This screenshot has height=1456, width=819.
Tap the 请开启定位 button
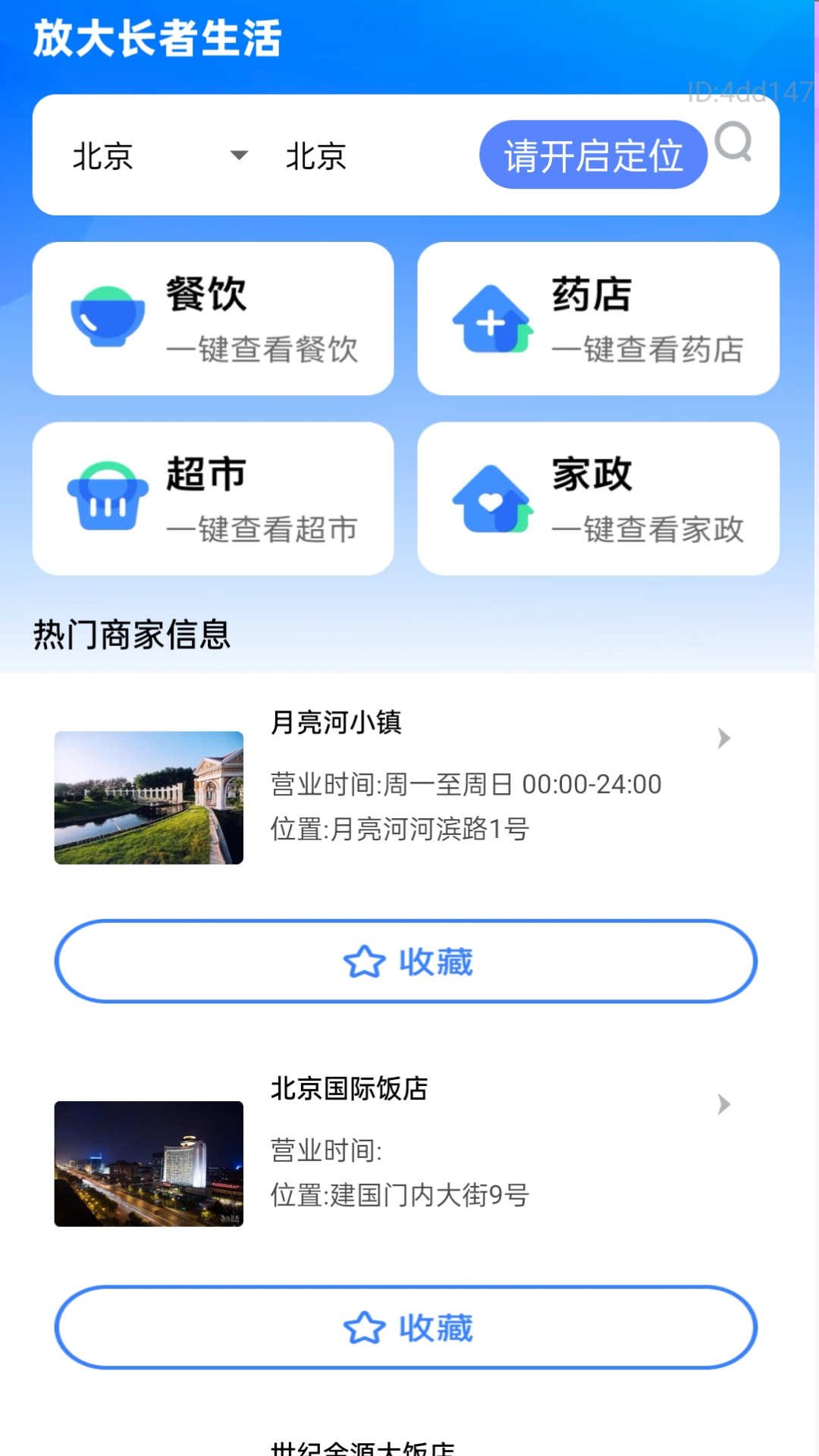coord(593,155)
